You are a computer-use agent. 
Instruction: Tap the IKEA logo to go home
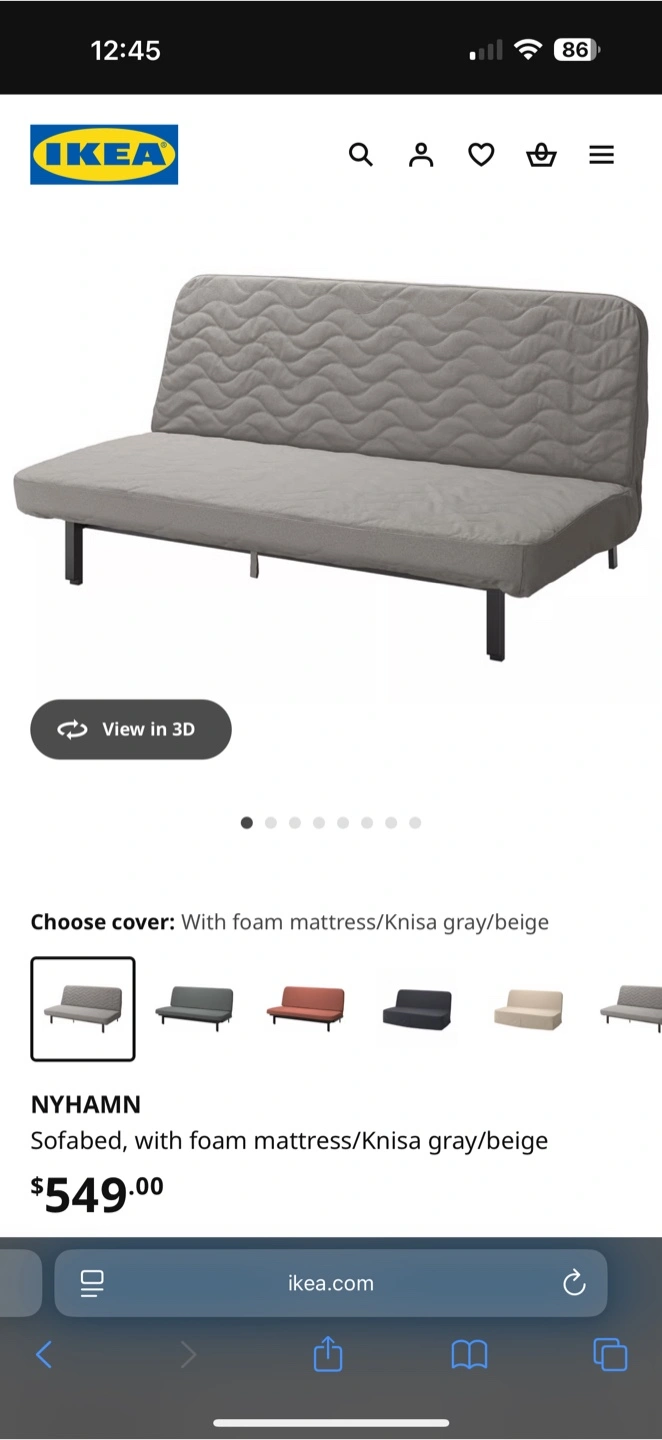[x=104, y=154]
